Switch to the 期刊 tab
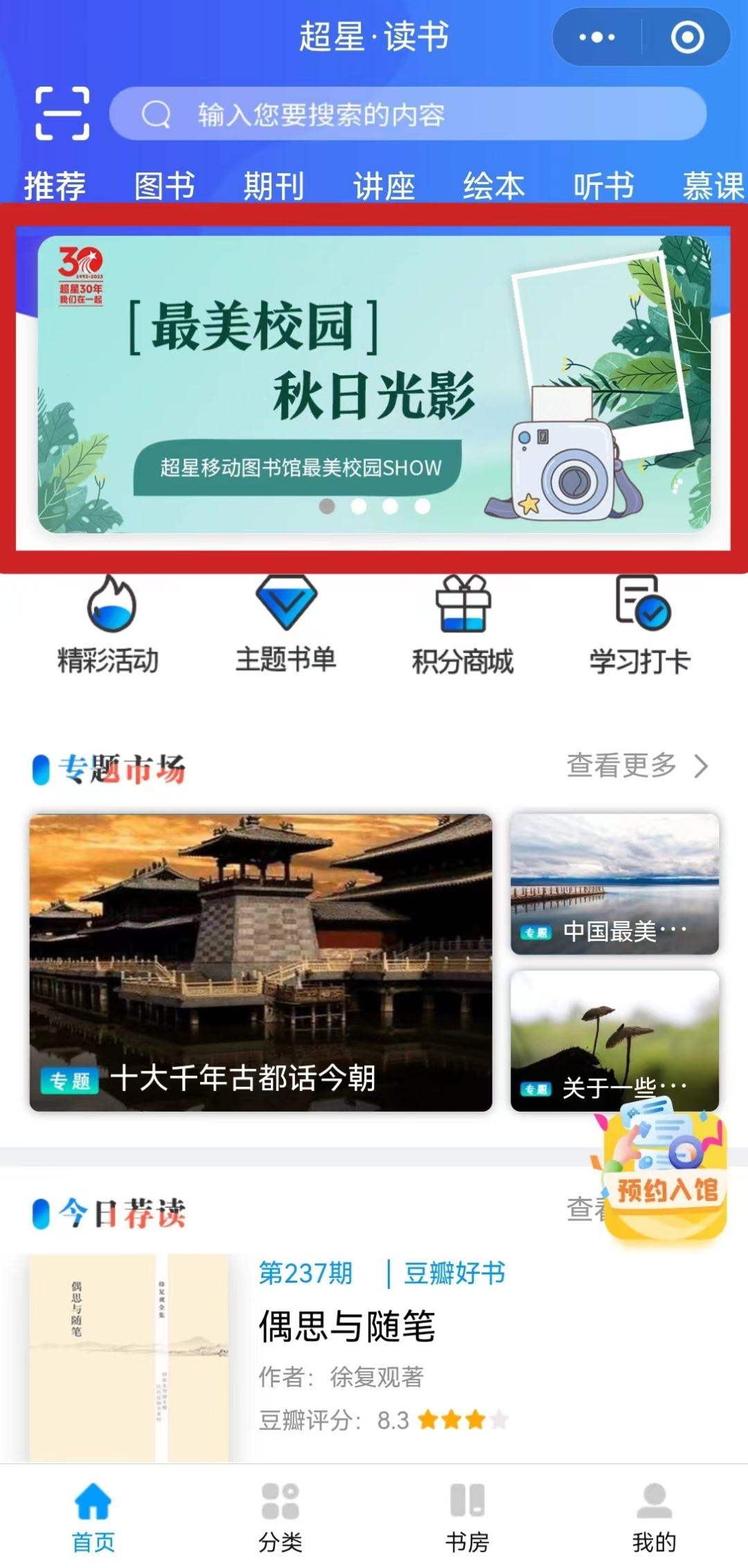 (x=274, y=186)
